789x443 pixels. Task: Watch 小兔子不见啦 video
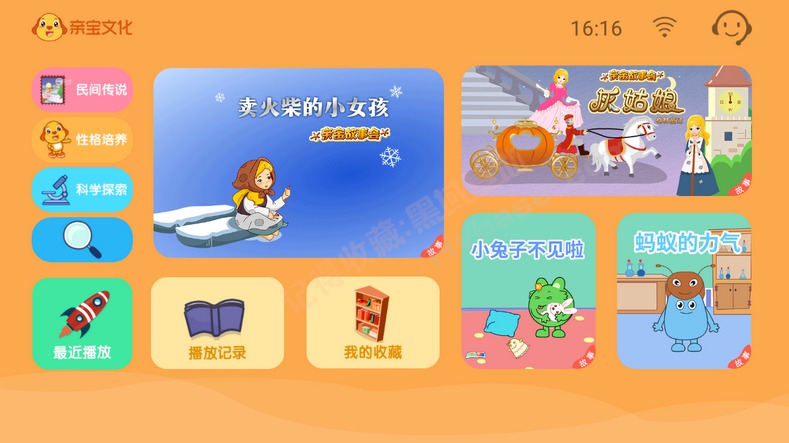point(528,290)
